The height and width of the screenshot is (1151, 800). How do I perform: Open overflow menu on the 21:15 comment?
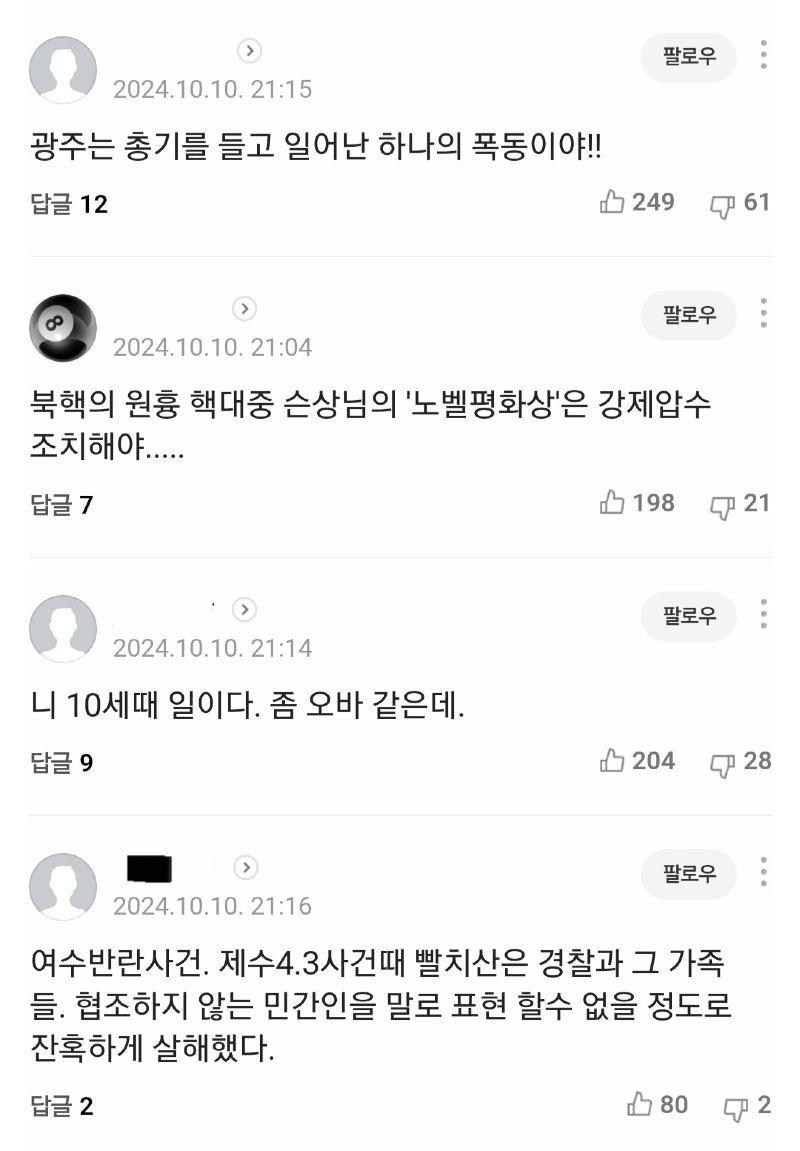(763, 56)
